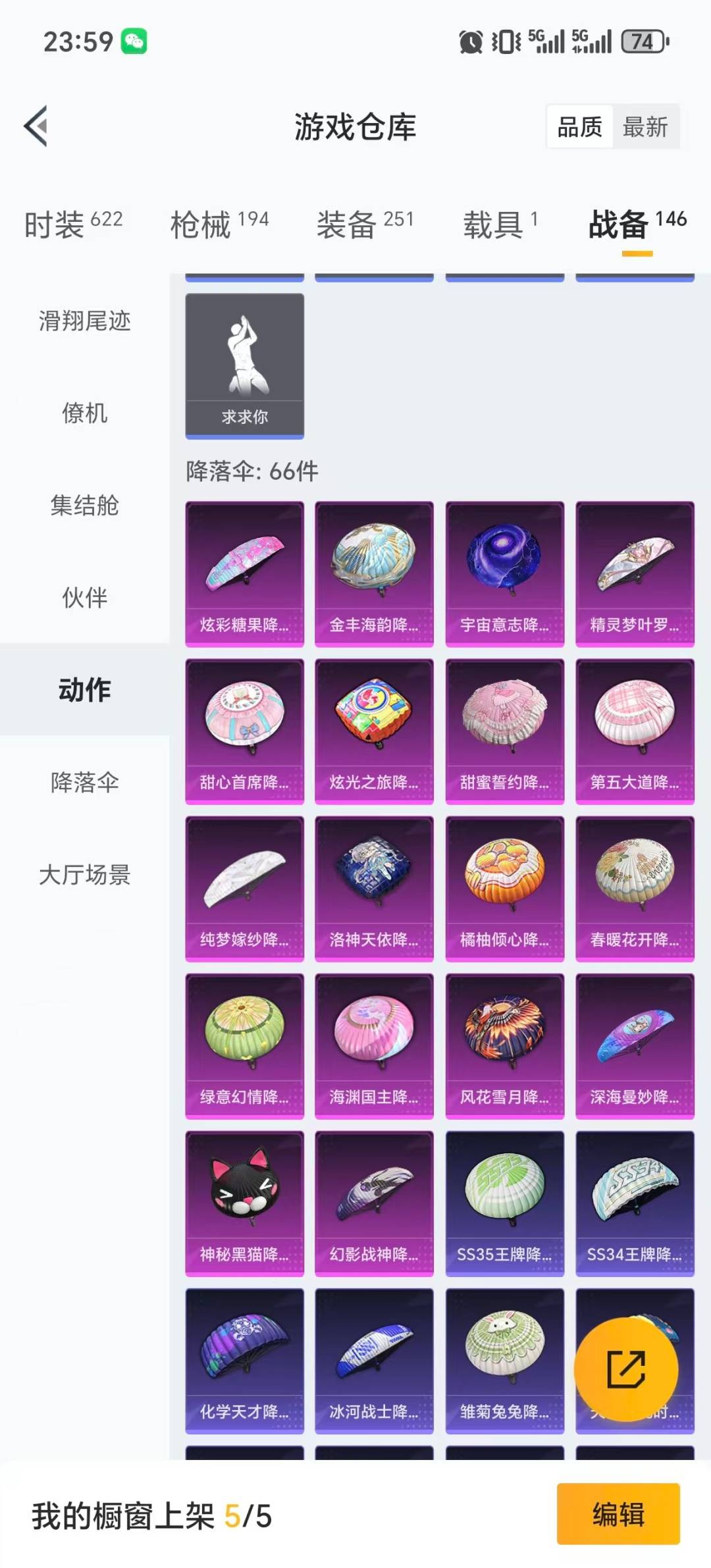The width and height of the screenshot is (711, 1568).
Task: Open the 雏菊兔兔降落伞 item
Action: 504,1353
